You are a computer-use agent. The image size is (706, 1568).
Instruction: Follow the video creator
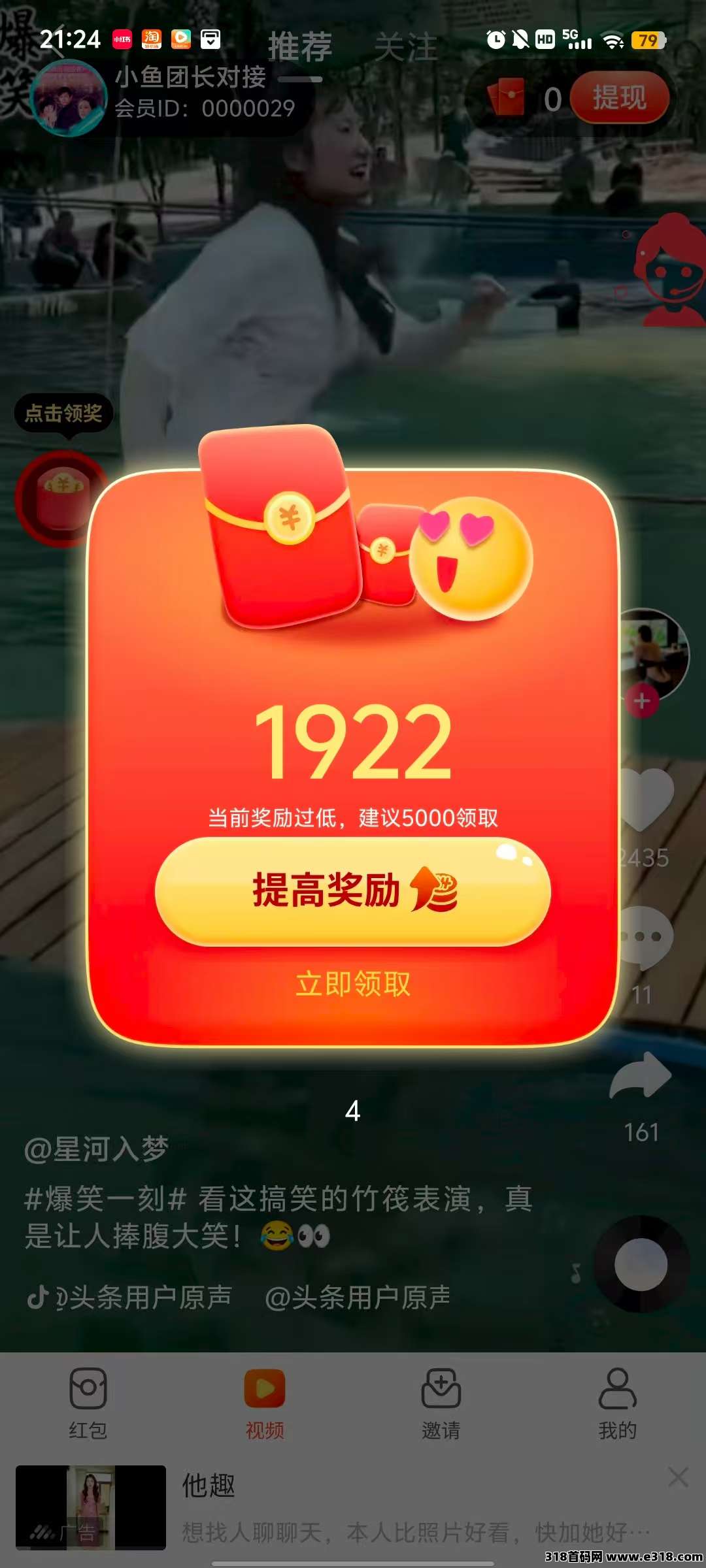[642, 702]
